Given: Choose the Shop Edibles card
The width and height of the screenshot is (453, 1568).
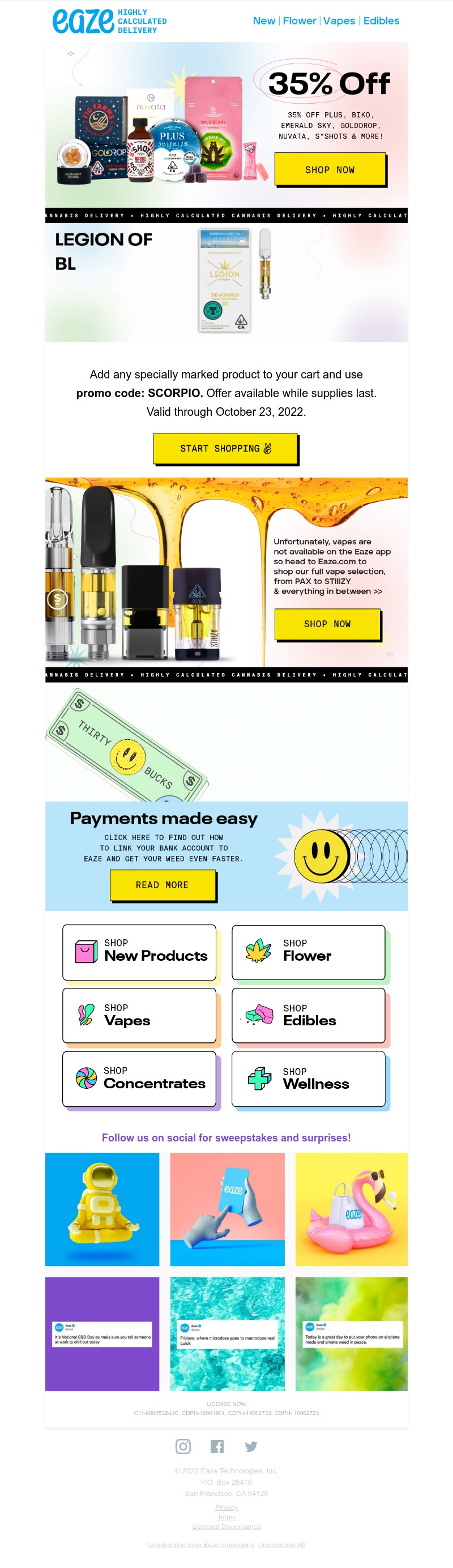Looking at the screenshot, I should pos(308,1015).
